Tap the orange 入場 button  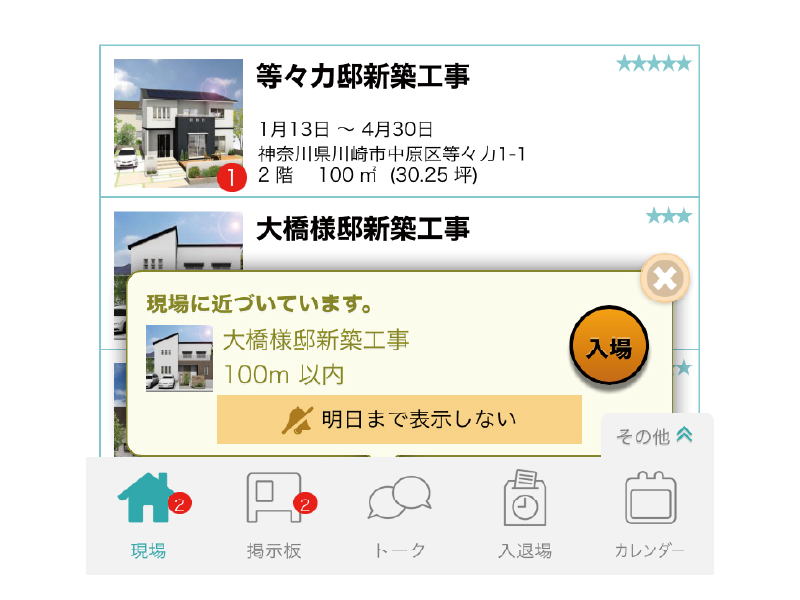609,348
